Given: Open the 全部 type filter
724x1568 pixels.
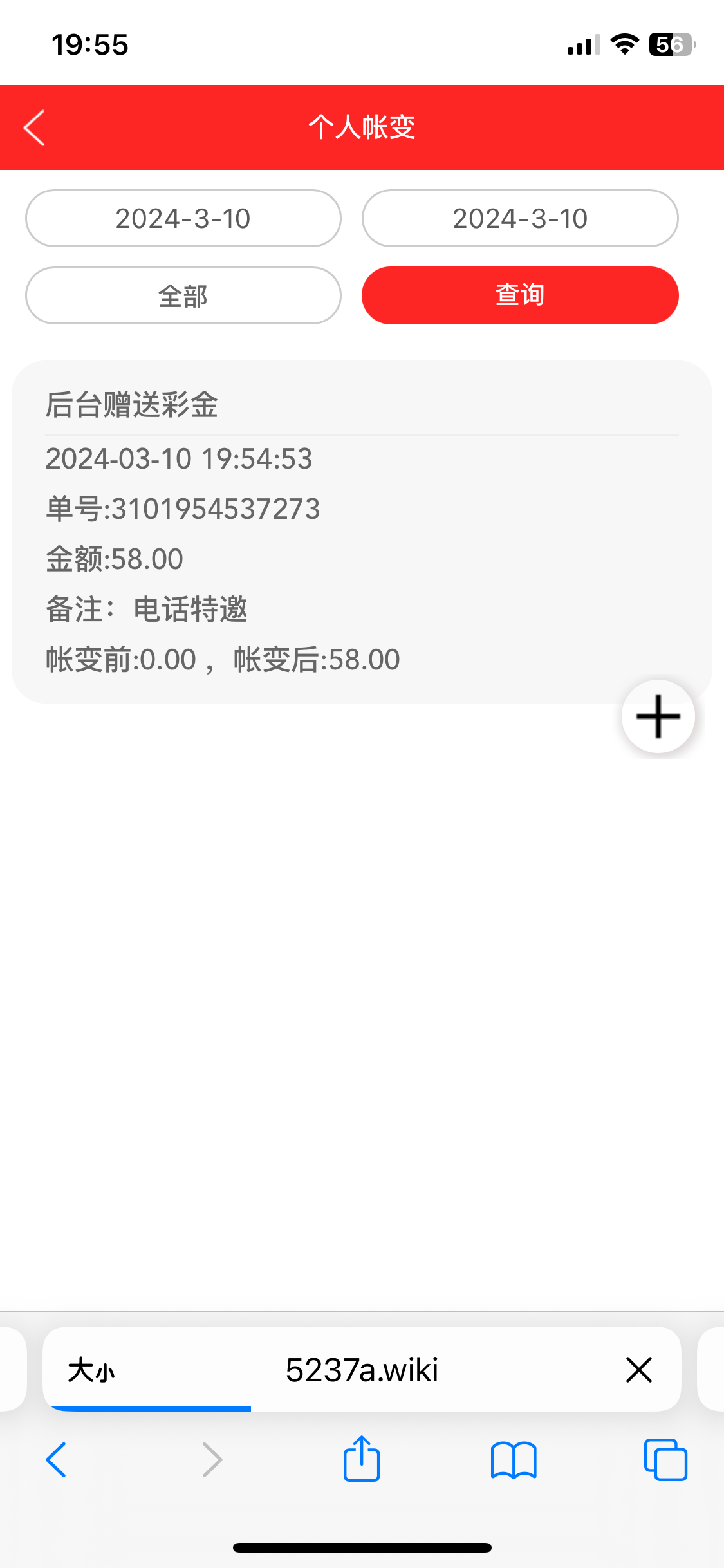Looking at the screenshot, I should 183,295.
